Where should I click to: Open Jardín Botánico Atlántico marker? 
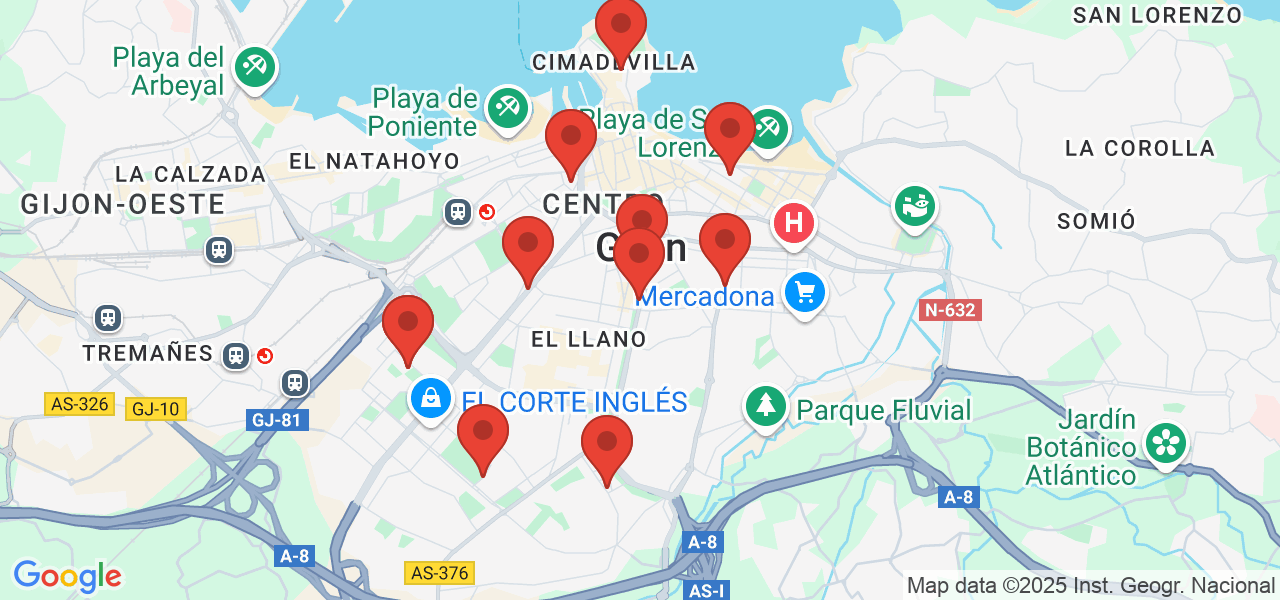[1165, 442]
